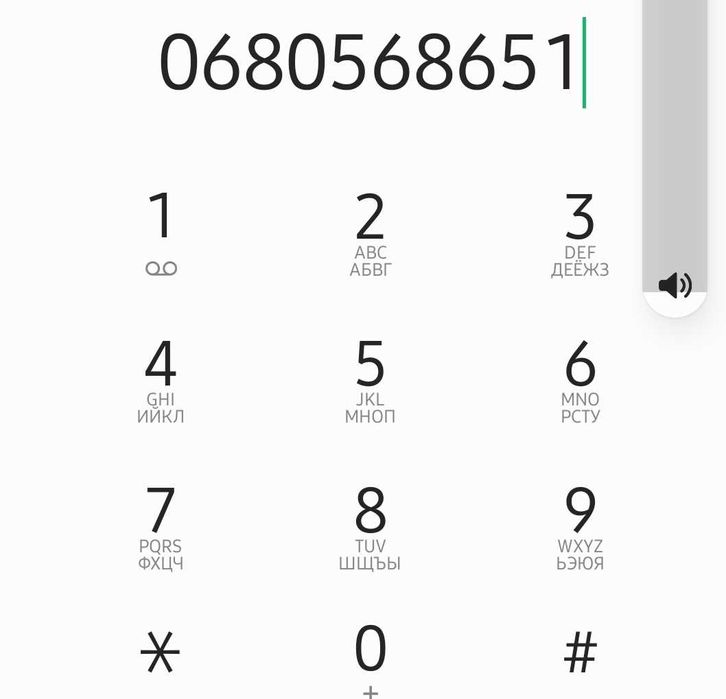Image resolution: width=726 pixels, height=699 pixels.
Task: Place cursor in the phone number field
Action: click(370, 62)
